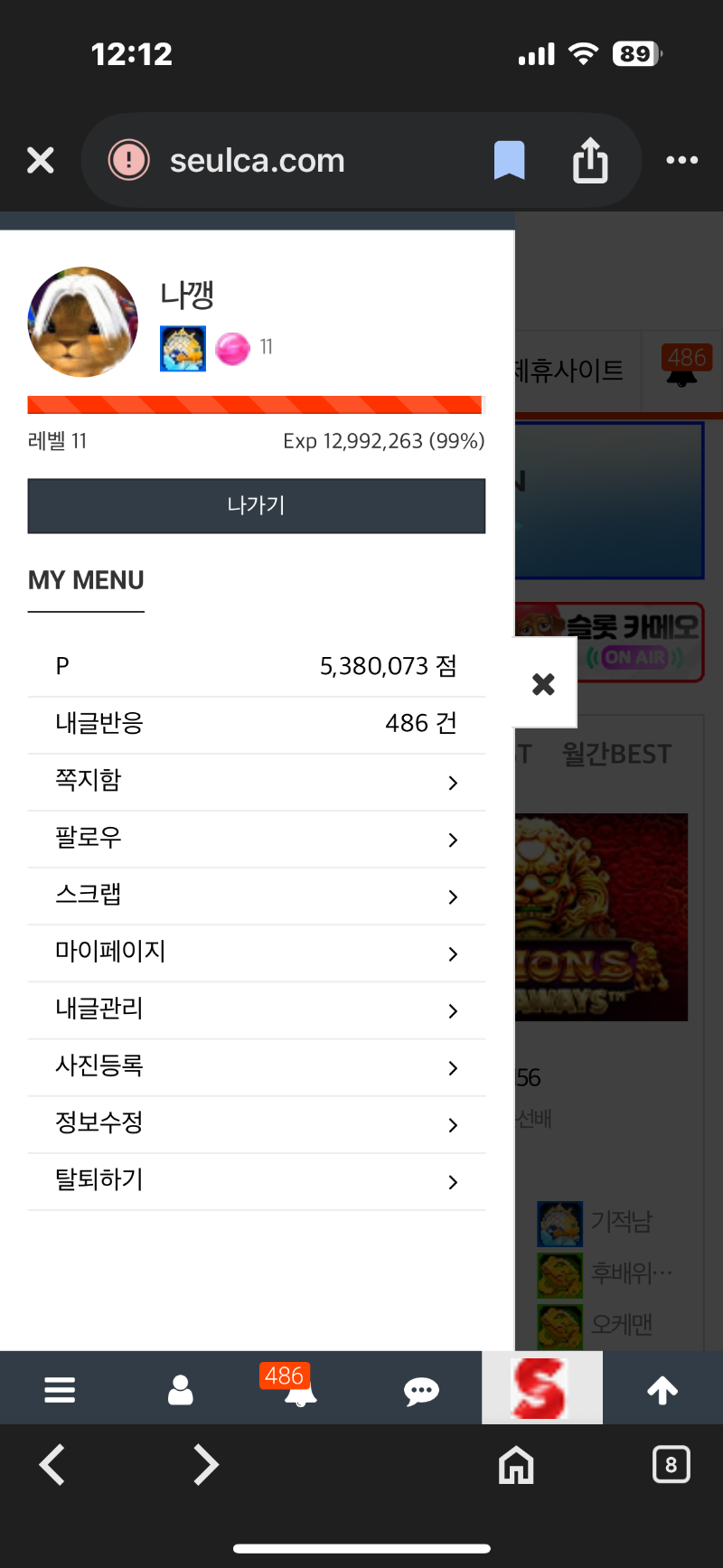Go to 마이페이지
Image resolution: width=723 pixels, height=1568 pixels.
[x=257, y=953]
